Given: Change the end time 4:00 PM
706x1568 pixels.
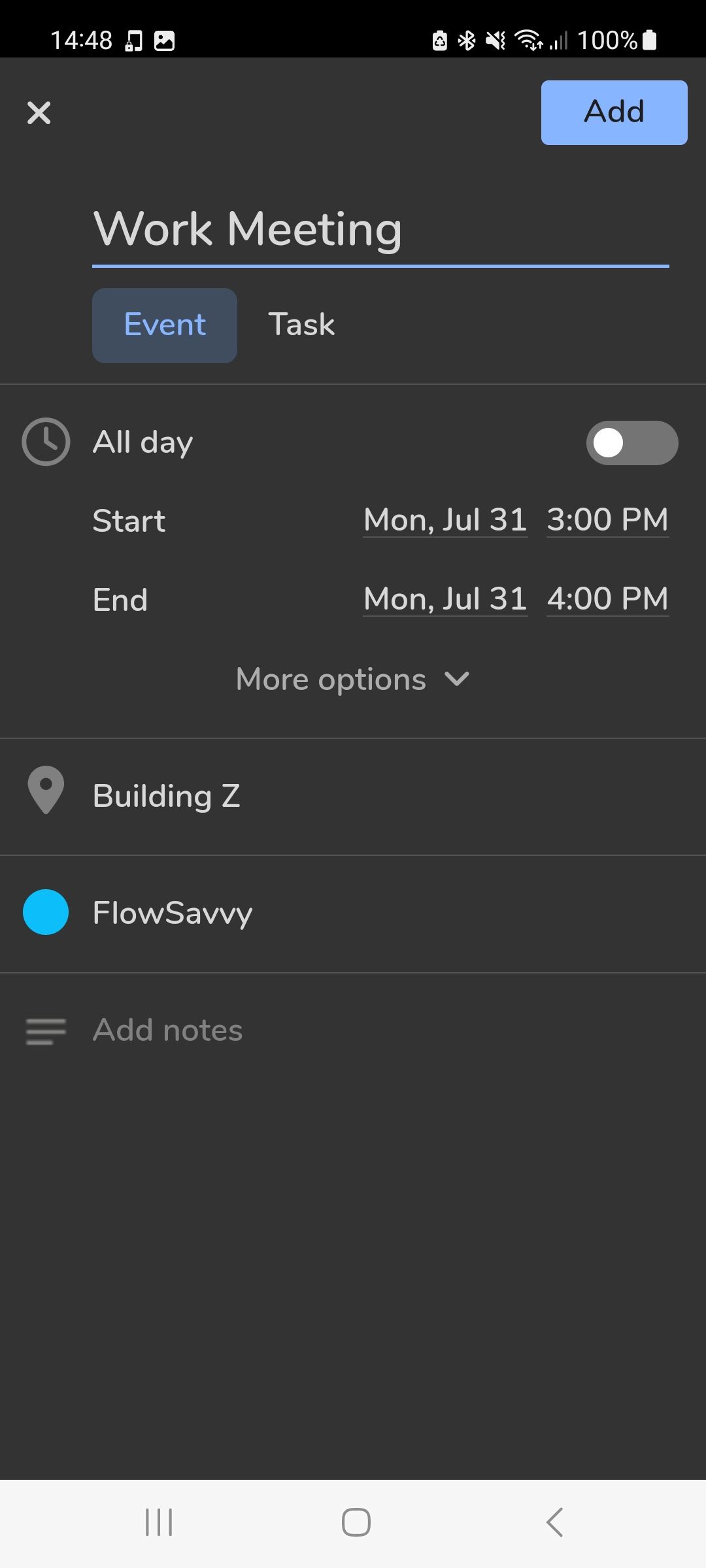Looking at the screenshot, I should pyautogui.click(x=607, y=598).
